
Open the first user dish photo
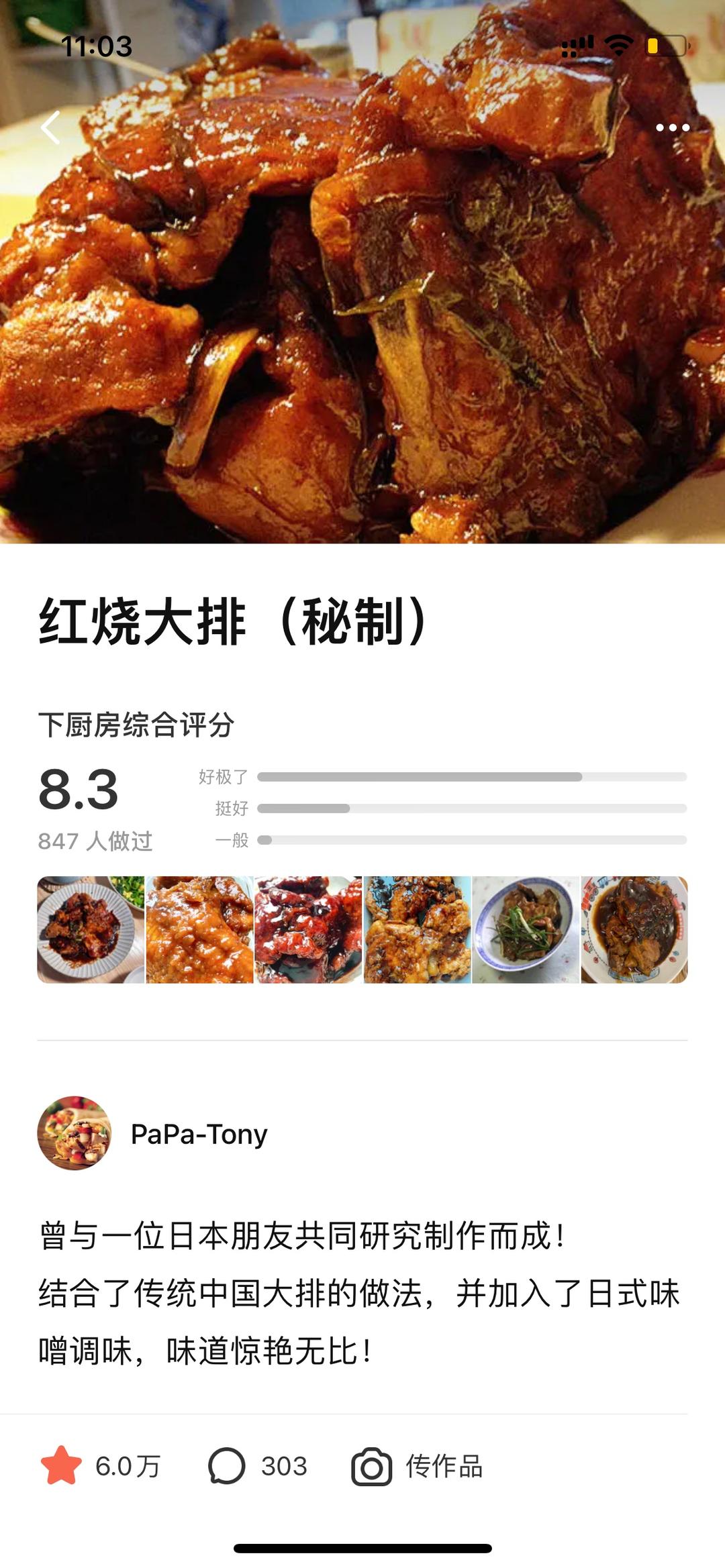pyautogui.click(x=91, y=929)
